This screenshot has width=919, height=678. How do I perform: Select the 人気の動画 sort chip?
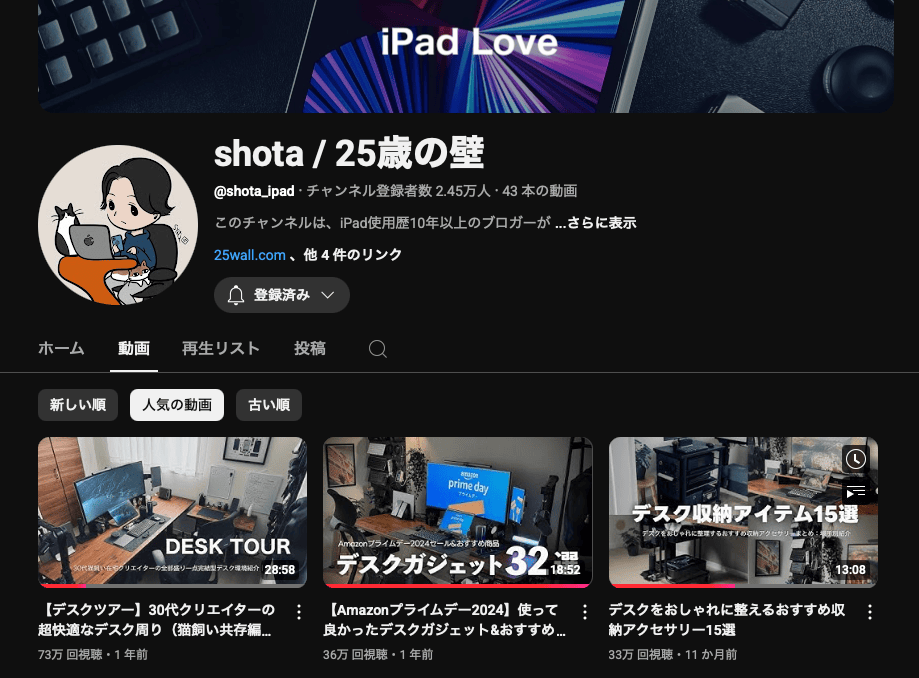[x=177, y=405]
